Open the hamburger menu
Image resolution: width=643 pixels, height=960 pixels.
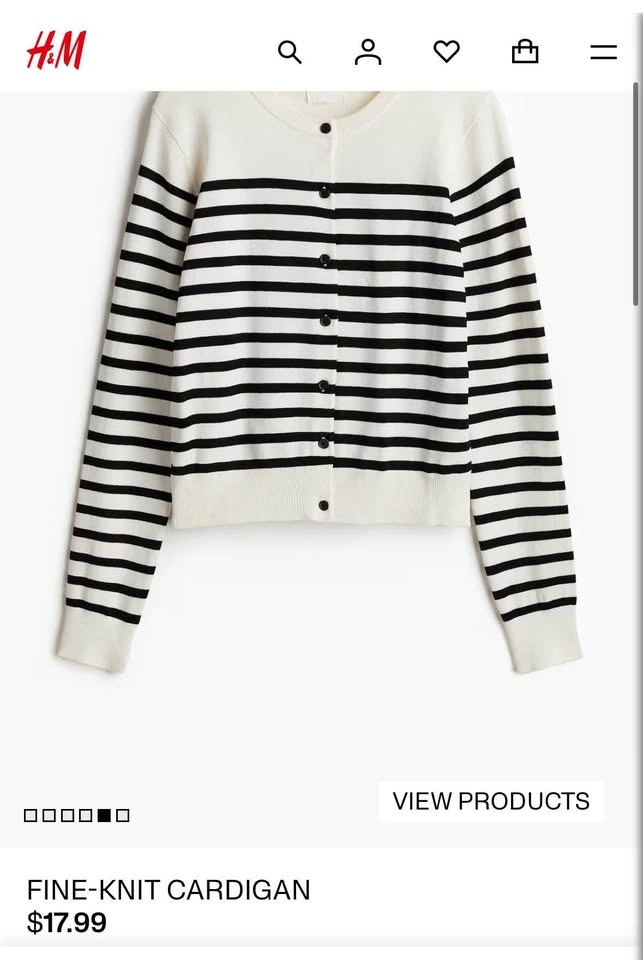click(603, 52)
